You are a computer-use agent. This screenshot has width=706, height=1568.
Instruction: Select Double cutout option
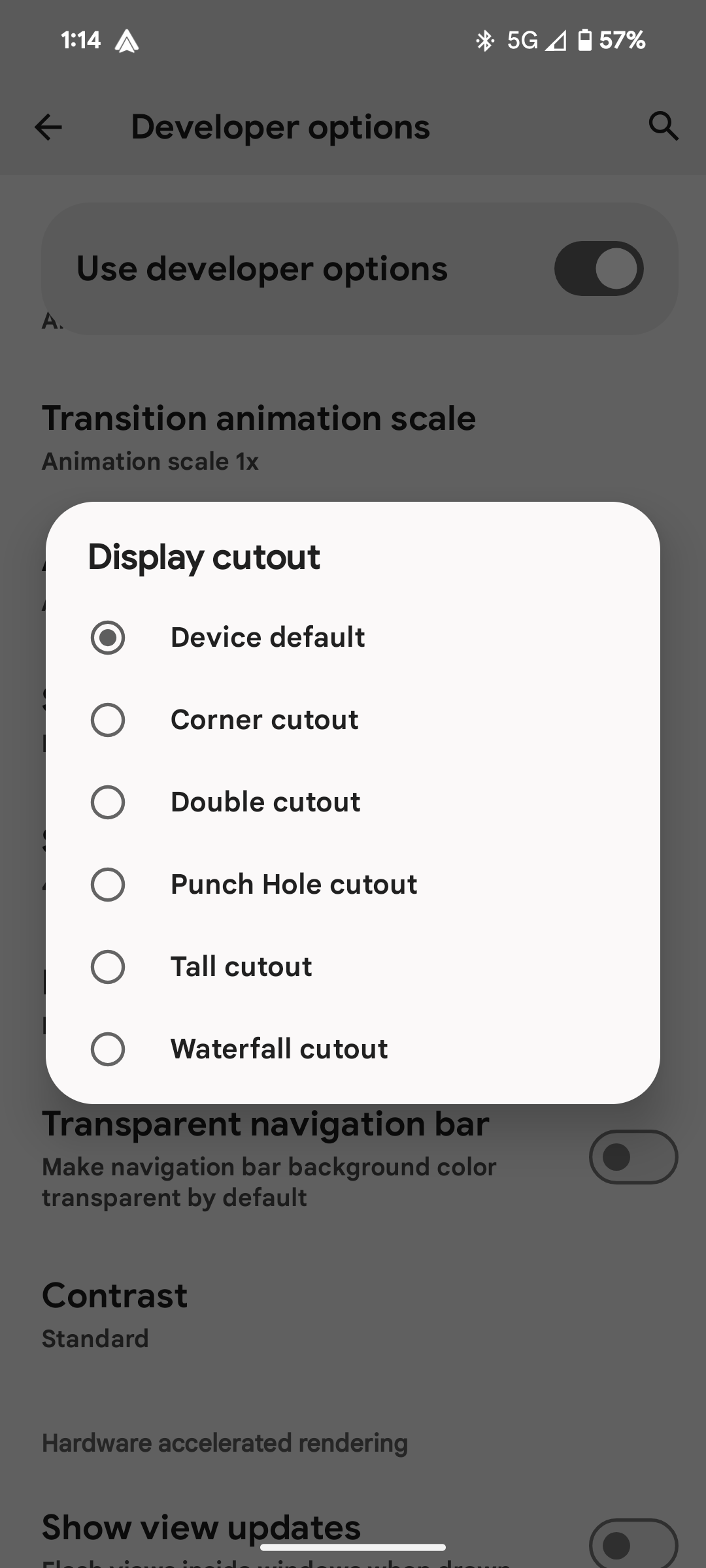[352, 802]
